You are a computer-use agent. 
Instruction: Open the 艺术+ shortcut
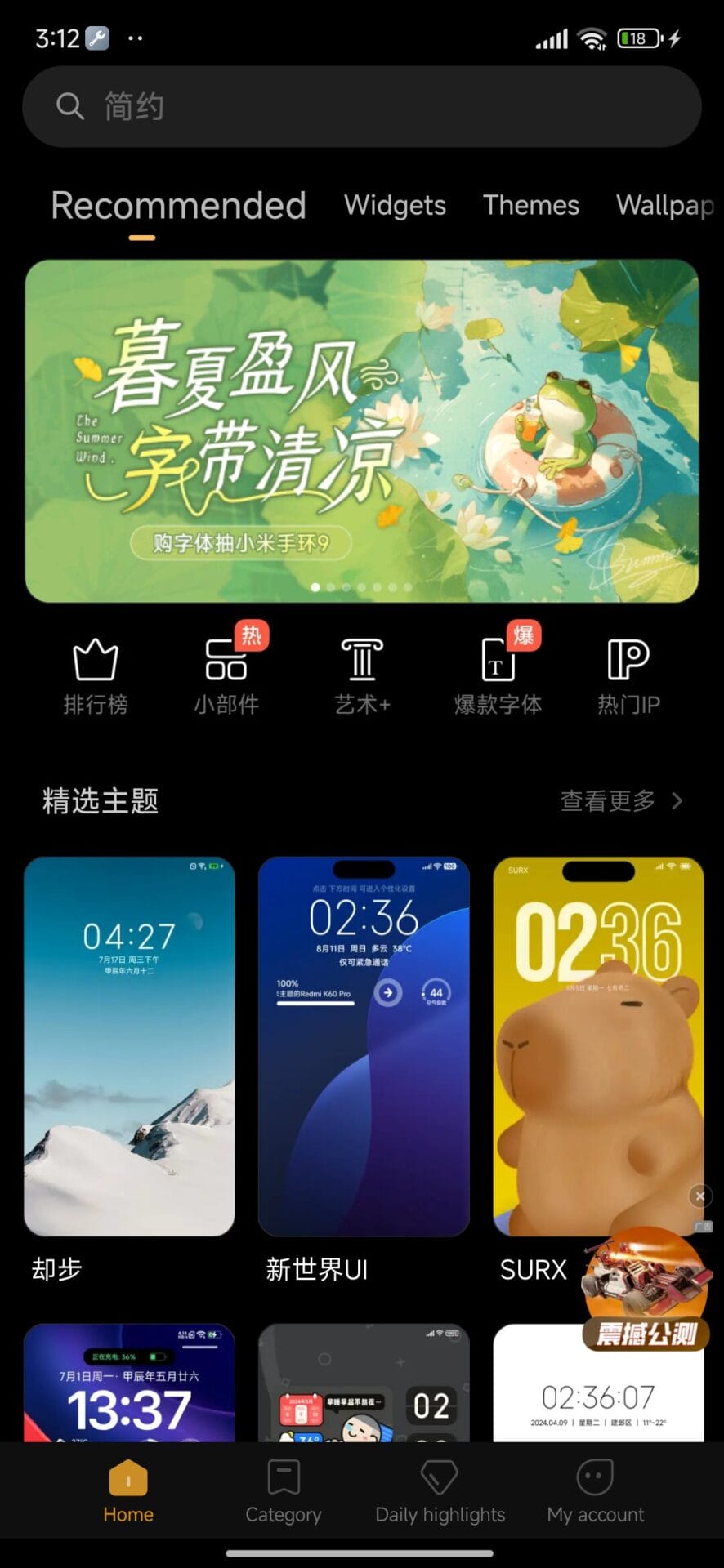pyautogui.click(x=362, y=675)
